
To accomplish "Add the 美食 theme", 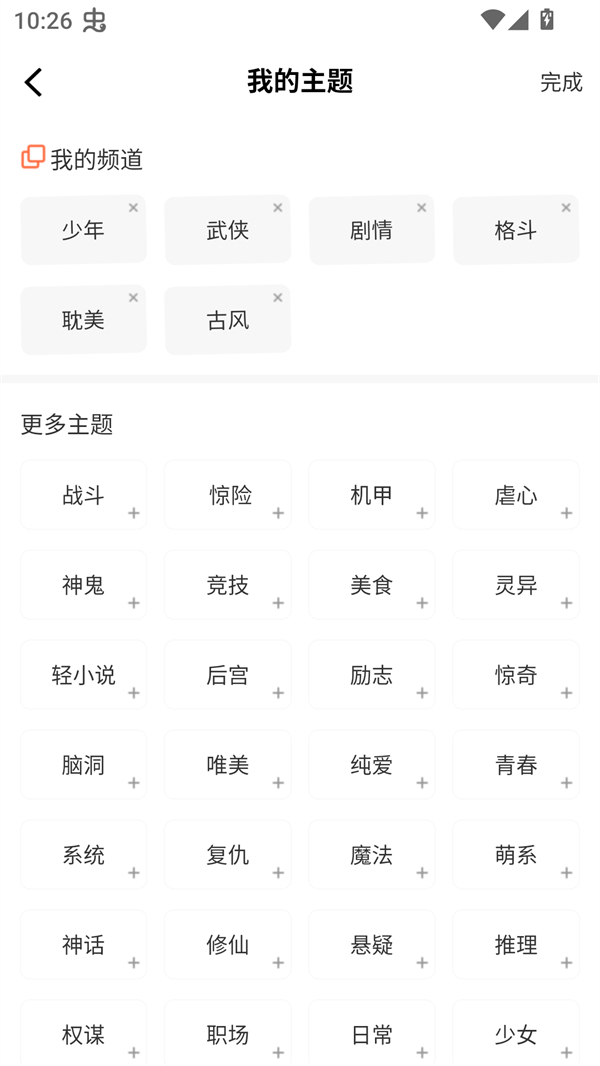I will pyautogui.click(x=372, y=585).
